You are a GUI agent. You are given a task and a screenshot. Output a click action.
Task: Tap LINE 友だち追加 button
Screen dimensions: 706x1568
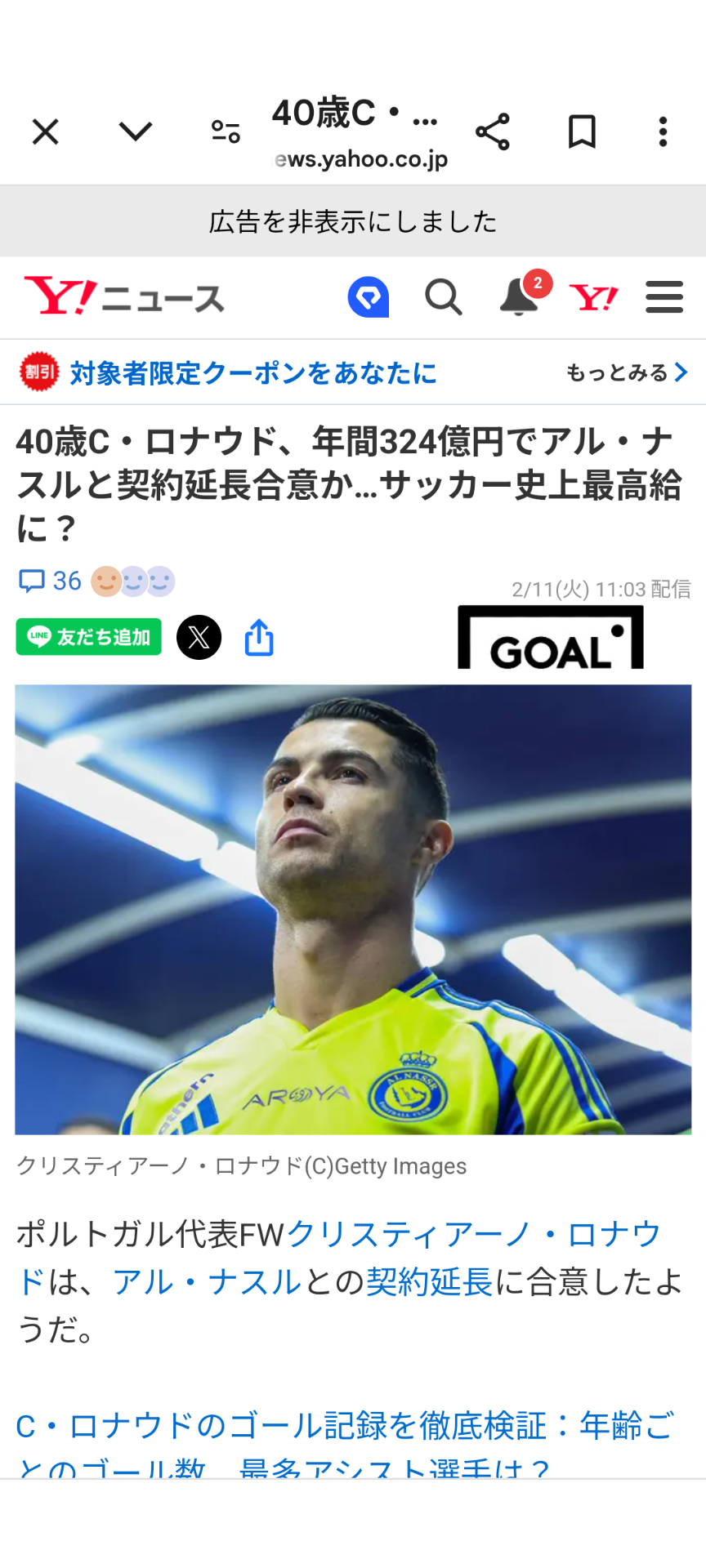coord(89,637)
